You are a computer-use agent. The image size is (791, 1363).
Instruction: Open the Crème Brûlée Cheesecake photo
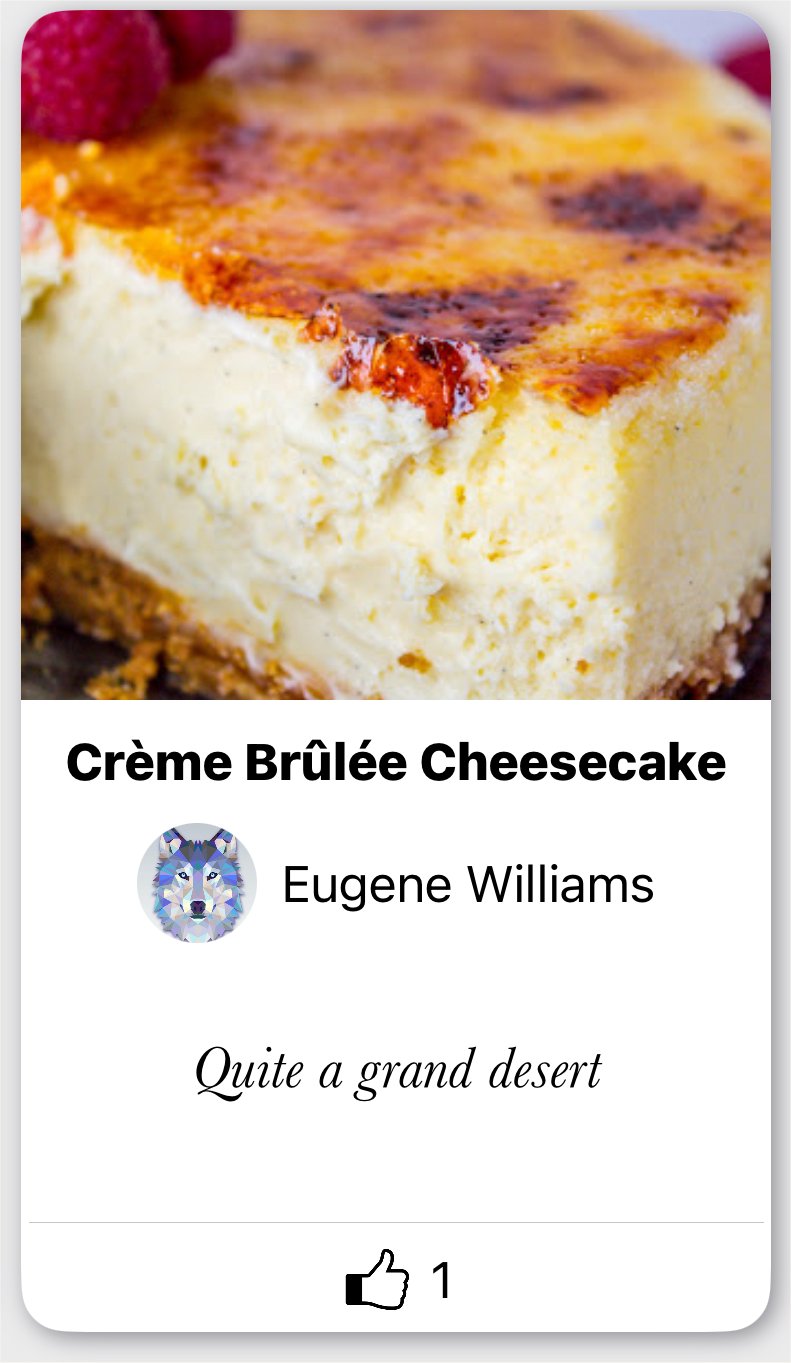(396, 355)
